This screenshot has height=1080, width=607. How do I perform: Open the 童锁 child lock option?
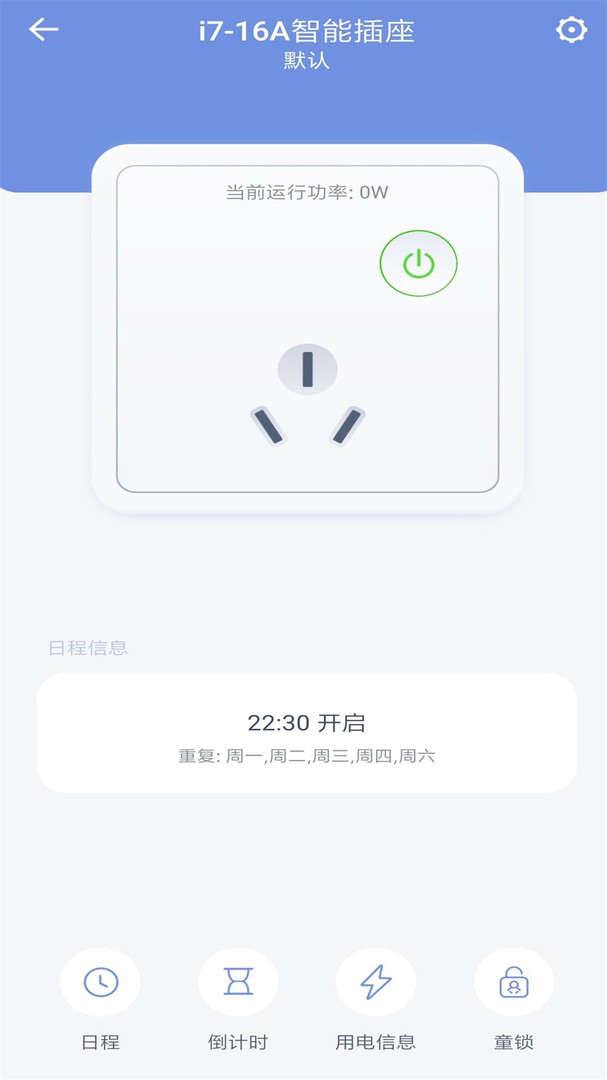[514, 983]
